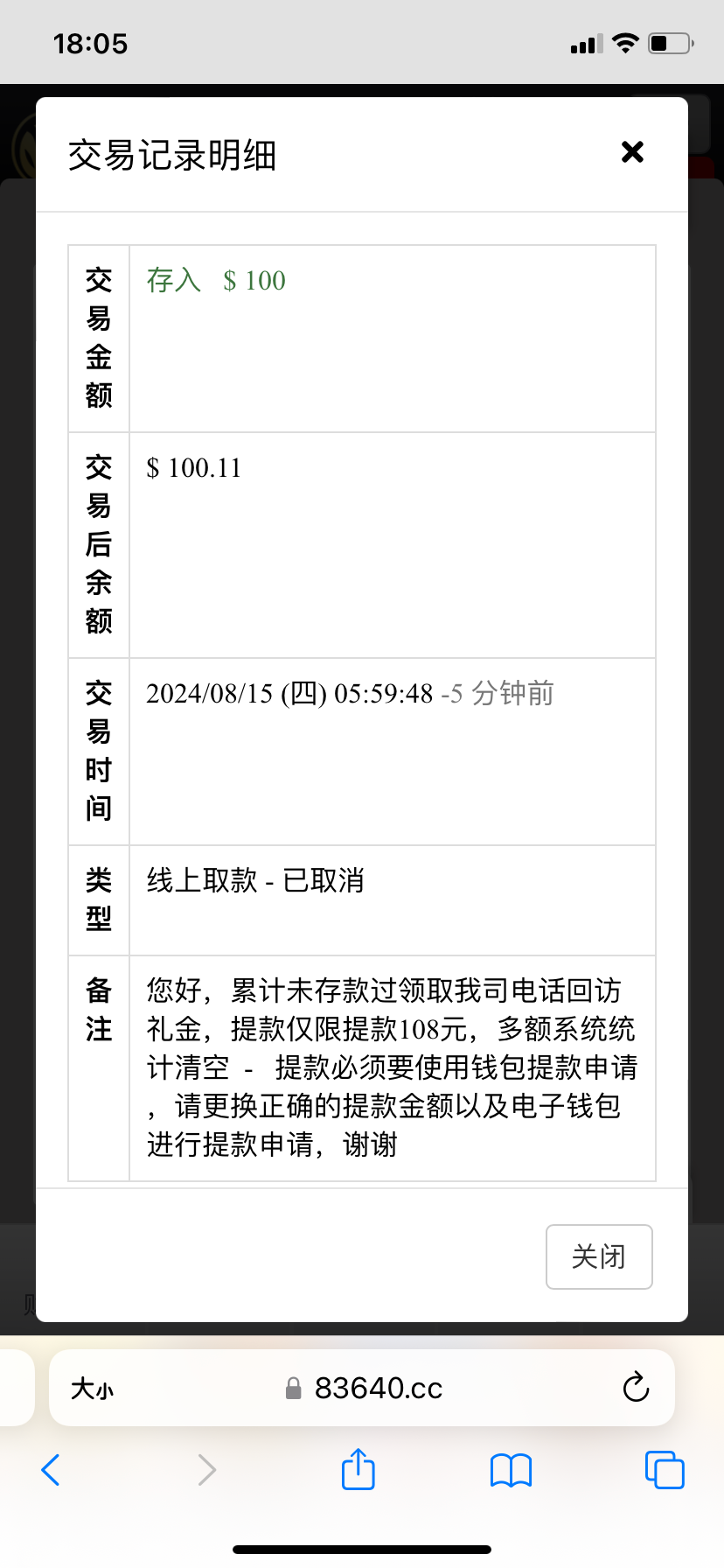Open the 大小 page settings menu

point(93,1389)
